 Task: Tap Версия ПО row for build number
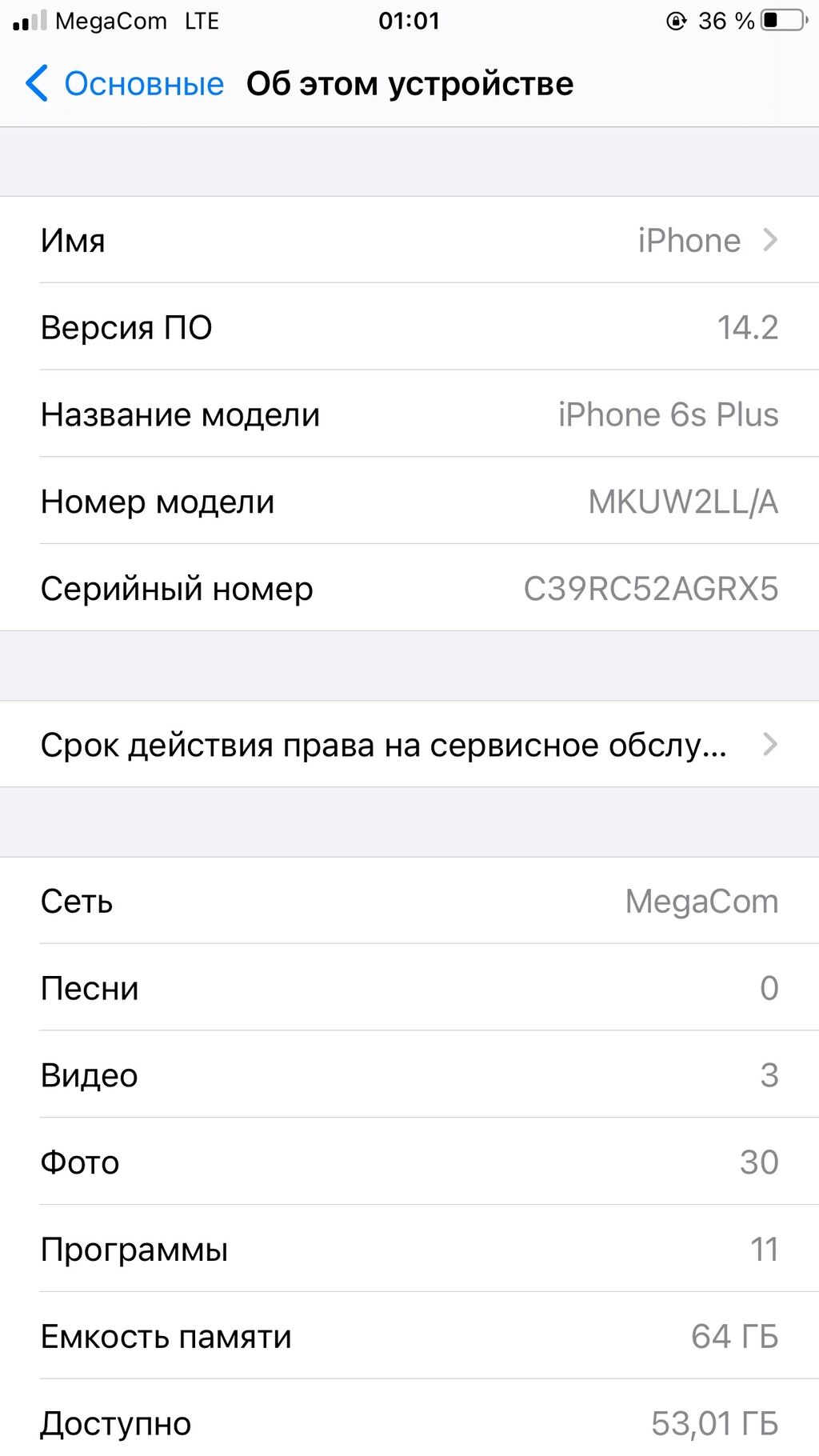(409, 327)
